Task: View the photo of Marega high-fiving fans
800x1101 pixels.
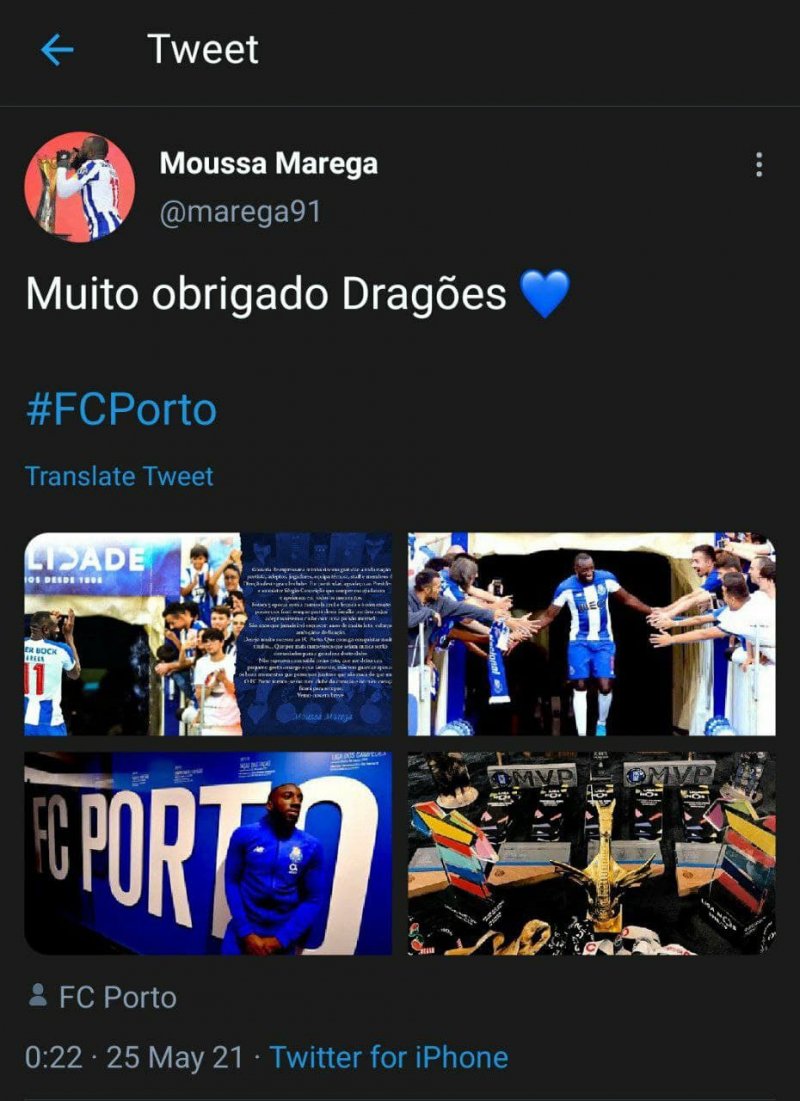Action: click(x=591, y=634)
